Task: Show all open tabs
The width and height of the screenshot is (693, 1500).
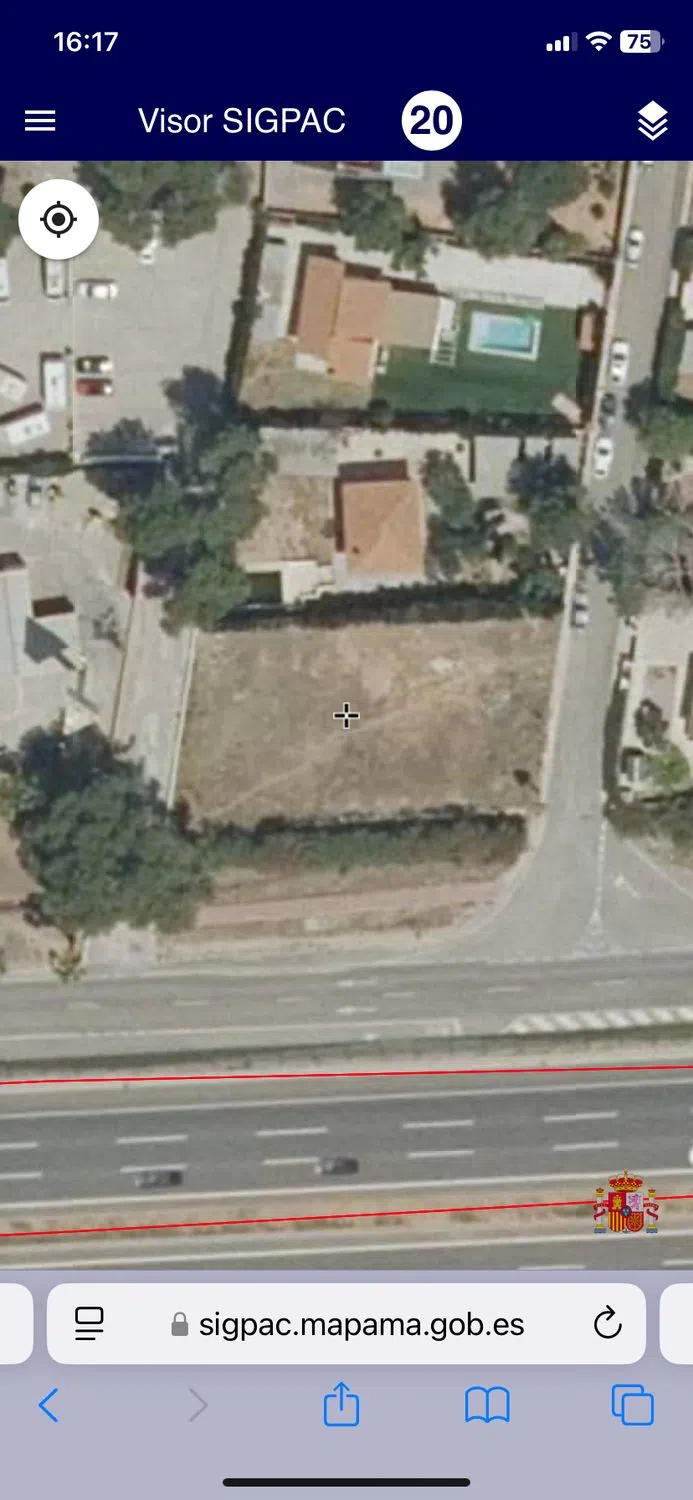Action: (x=632, y=1406)
